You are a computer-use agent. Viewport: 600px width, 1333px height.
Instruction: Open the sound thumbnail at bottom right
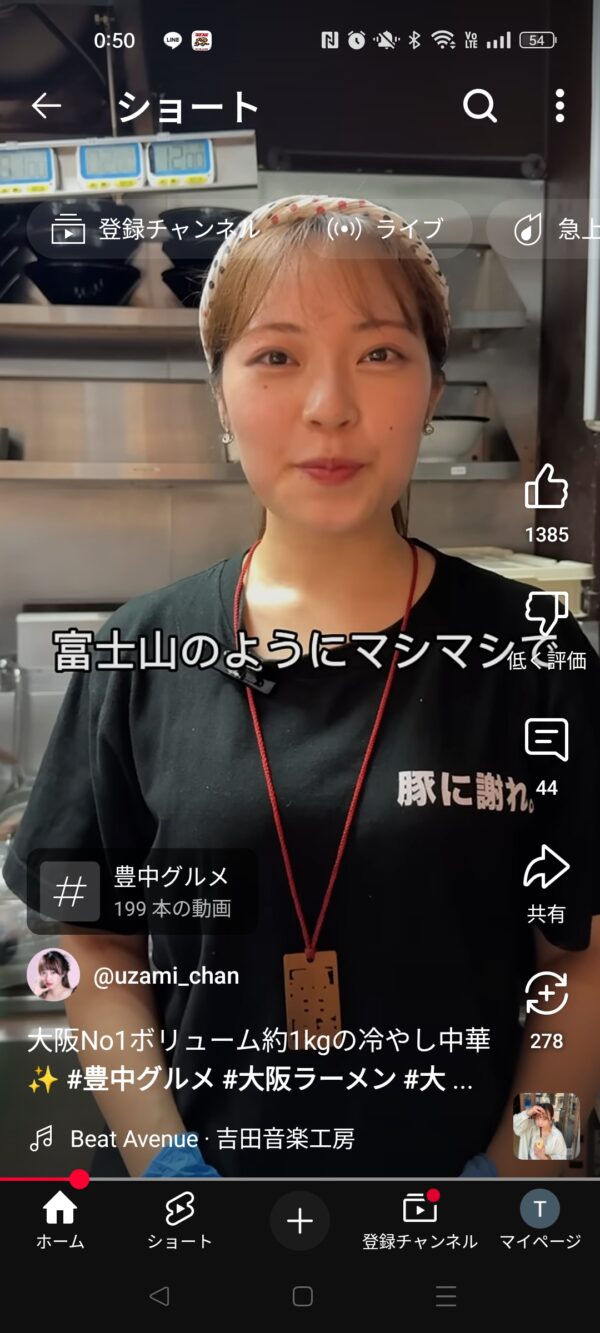click(547, 1126)
